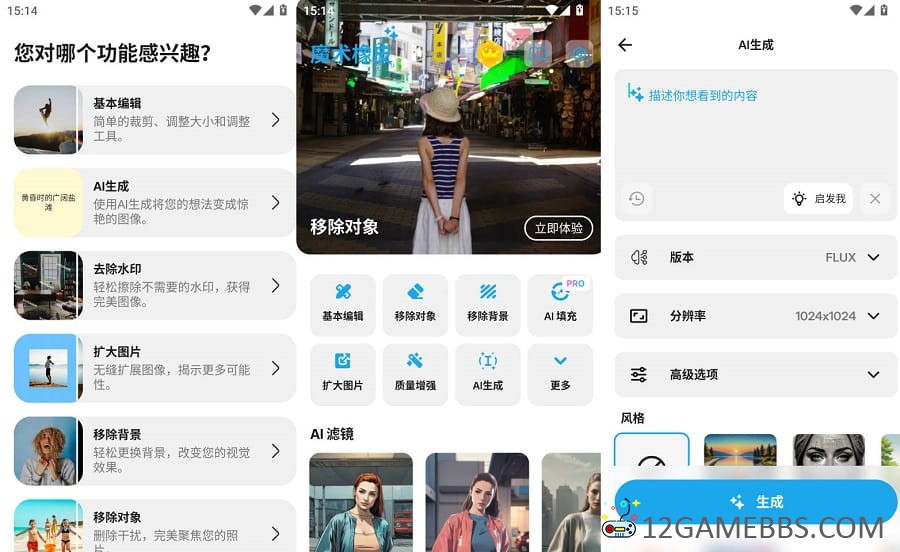
Task: Open the 去除水印 feature row
Action: 154,285
